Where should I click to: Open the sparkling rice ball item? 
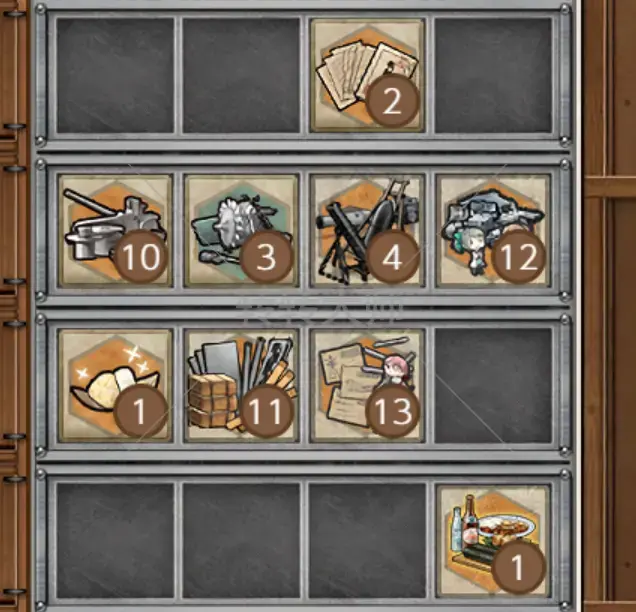(x=114, y=385)
